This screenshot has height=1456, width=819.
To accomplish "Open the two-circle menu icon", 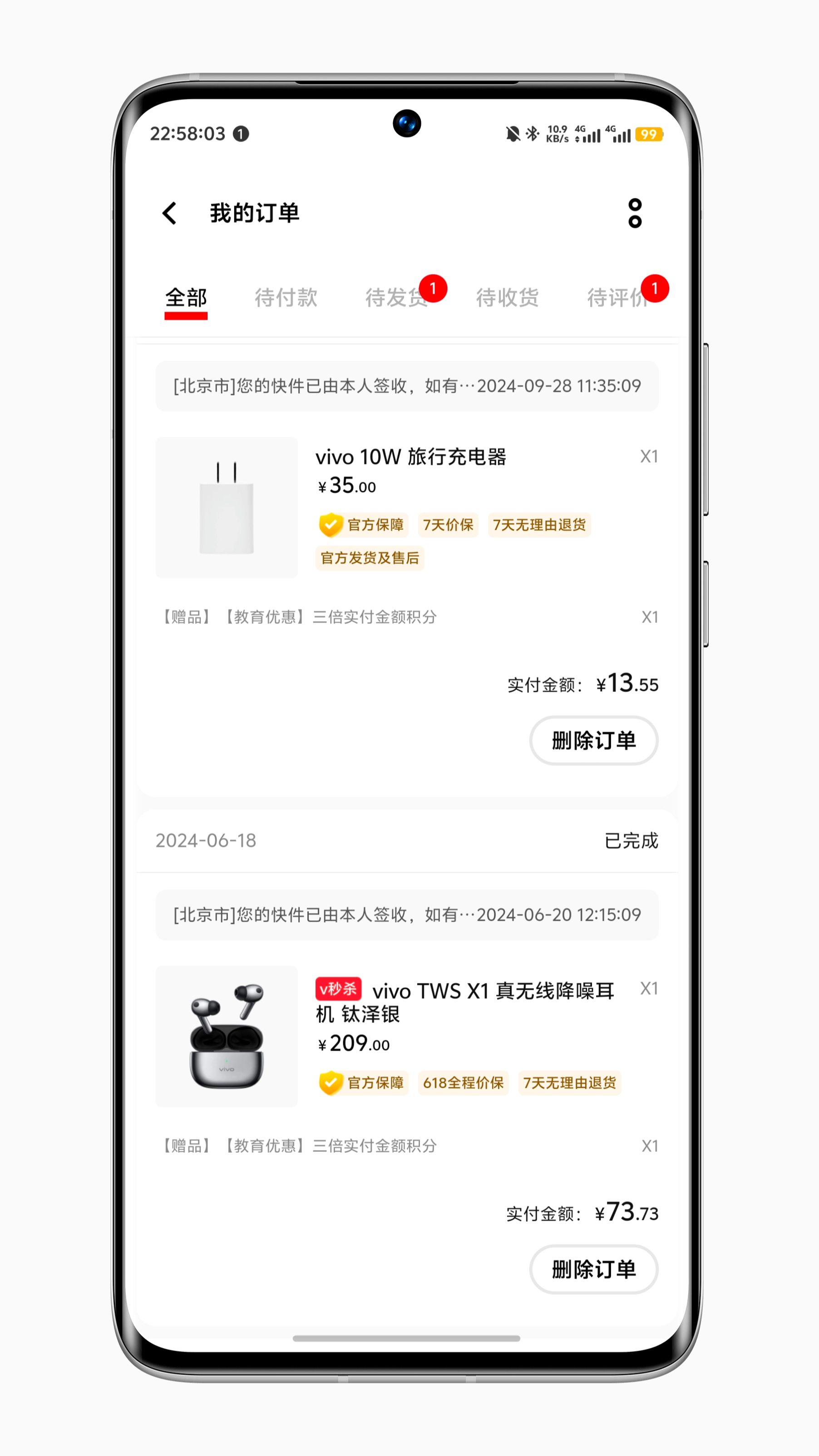I will (635, 213).
